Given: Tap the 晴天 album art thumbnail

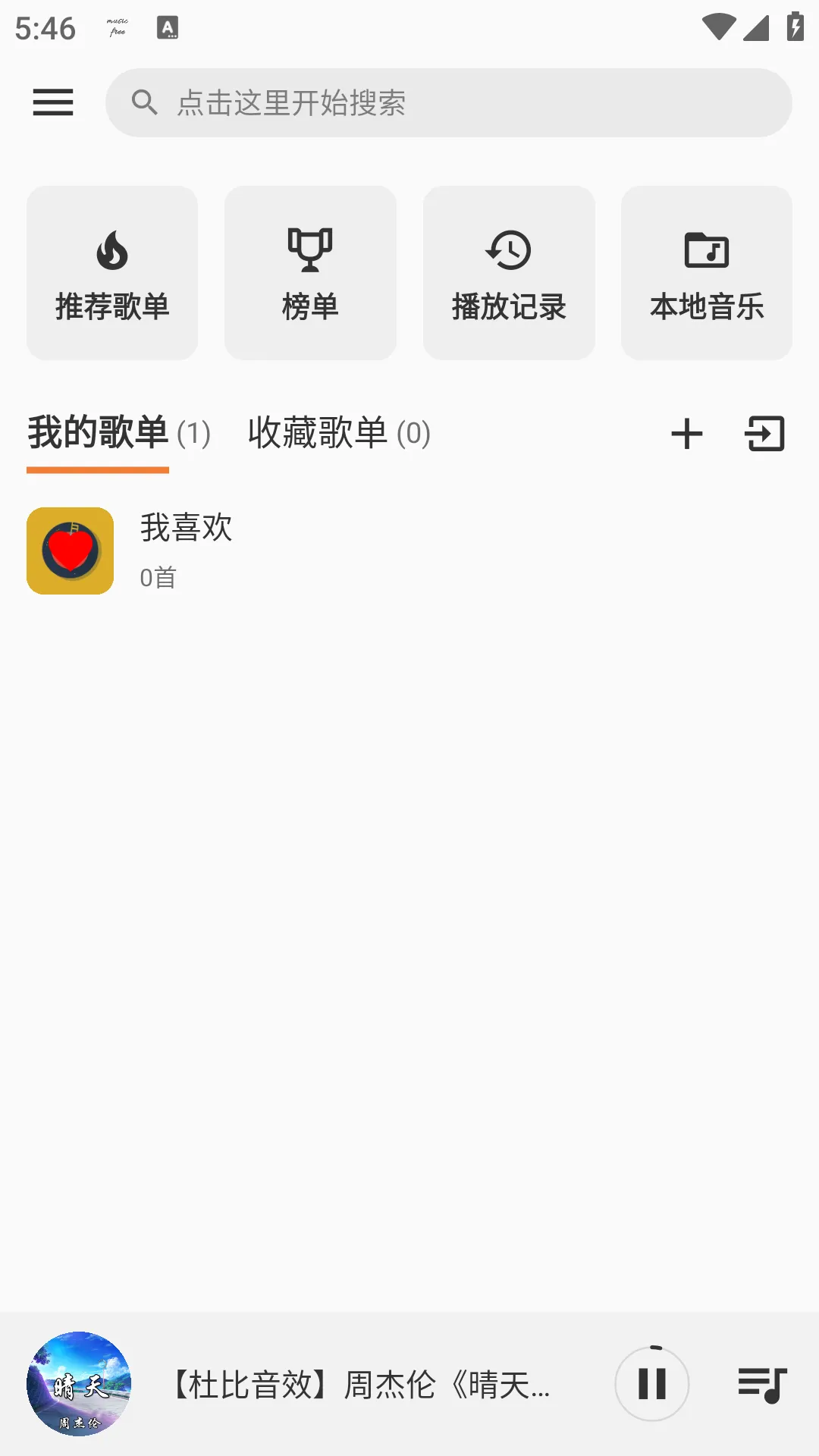Looking at the screenshot, I should tap(80, 1384).
